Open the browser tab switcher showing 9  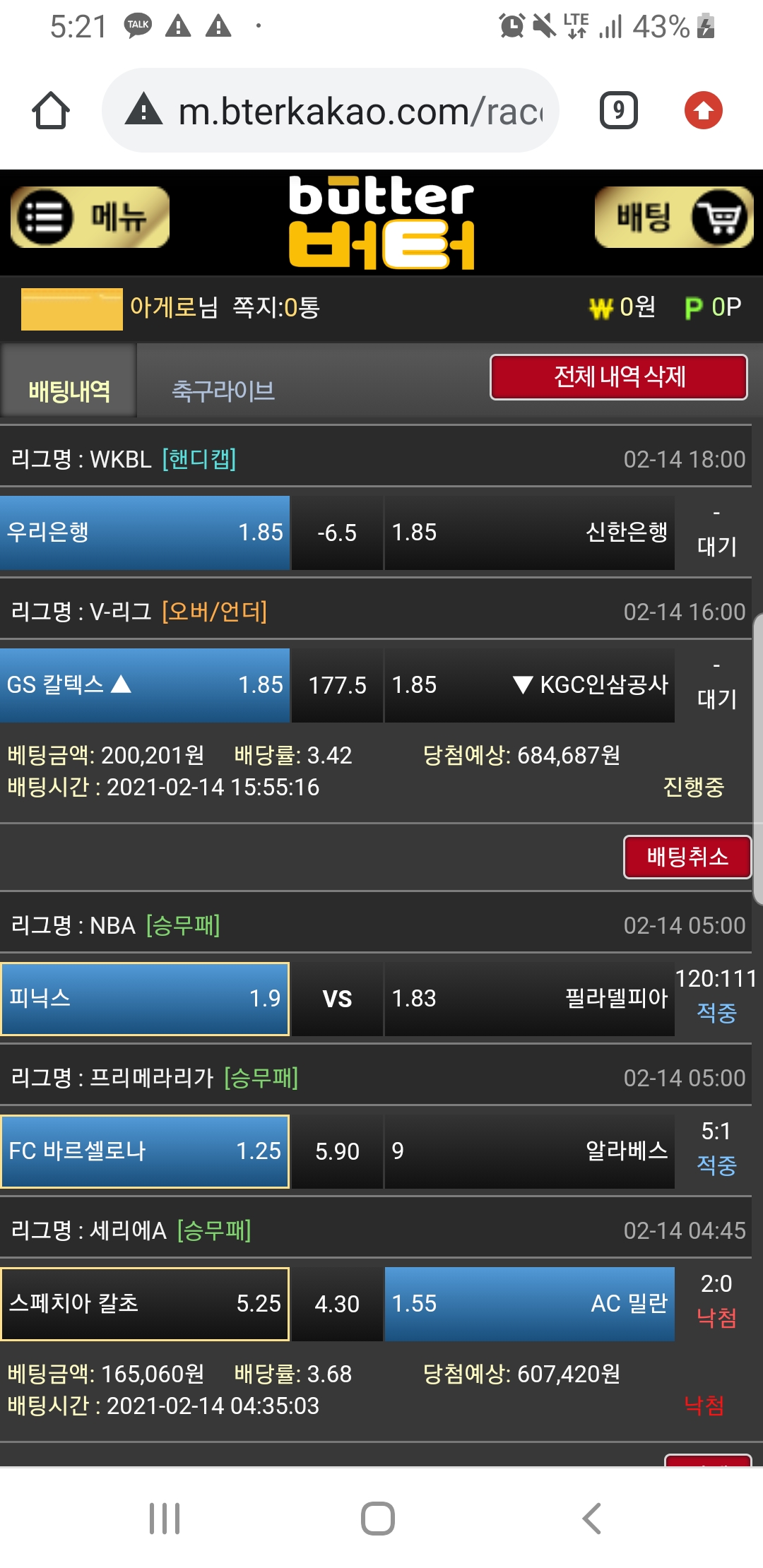tap(618, 111)
